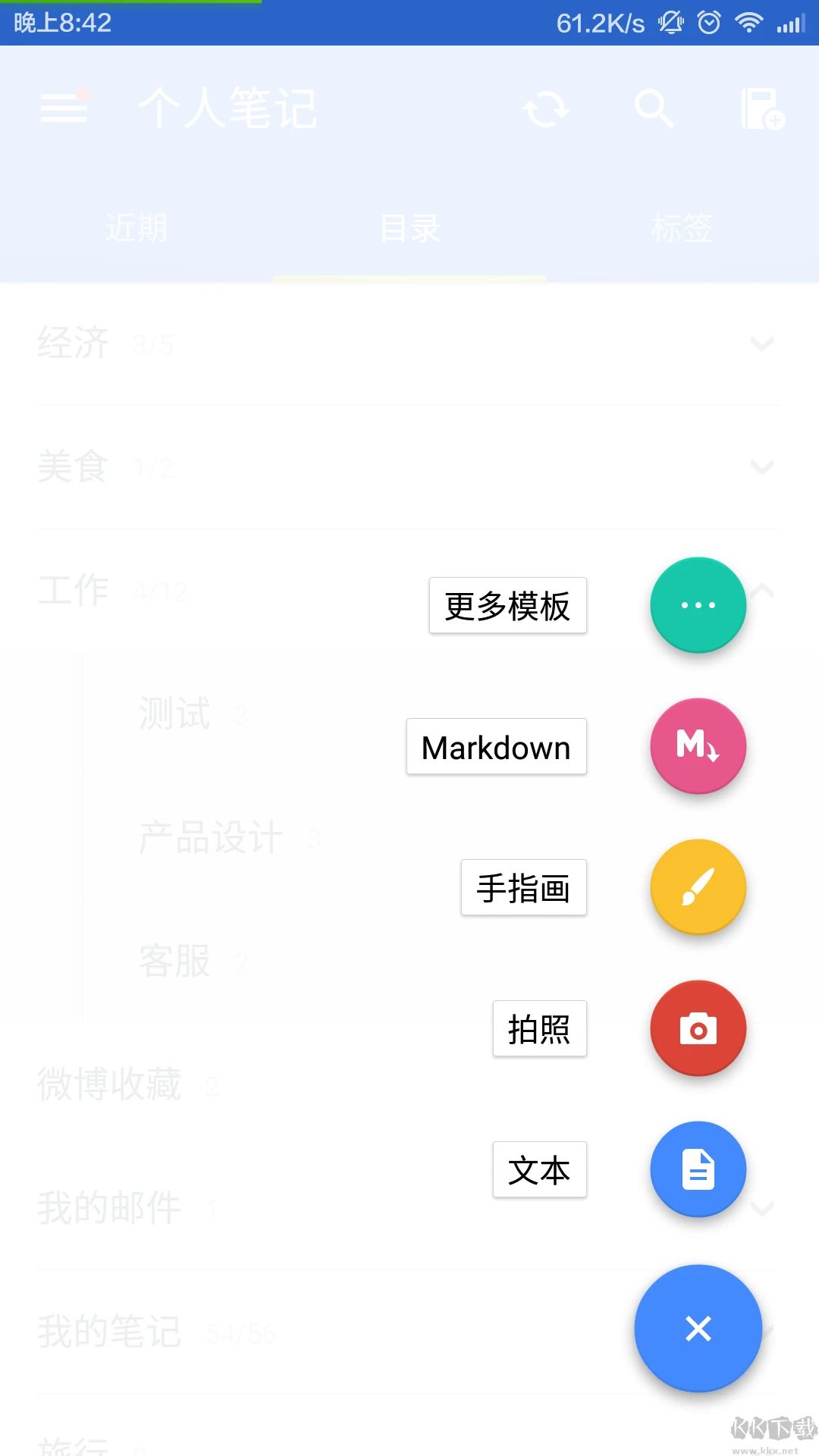The height and width of the screenshot is (1456, 819).
Task: Open the navigation drawer menu
Action: click(x=64, y=108)
